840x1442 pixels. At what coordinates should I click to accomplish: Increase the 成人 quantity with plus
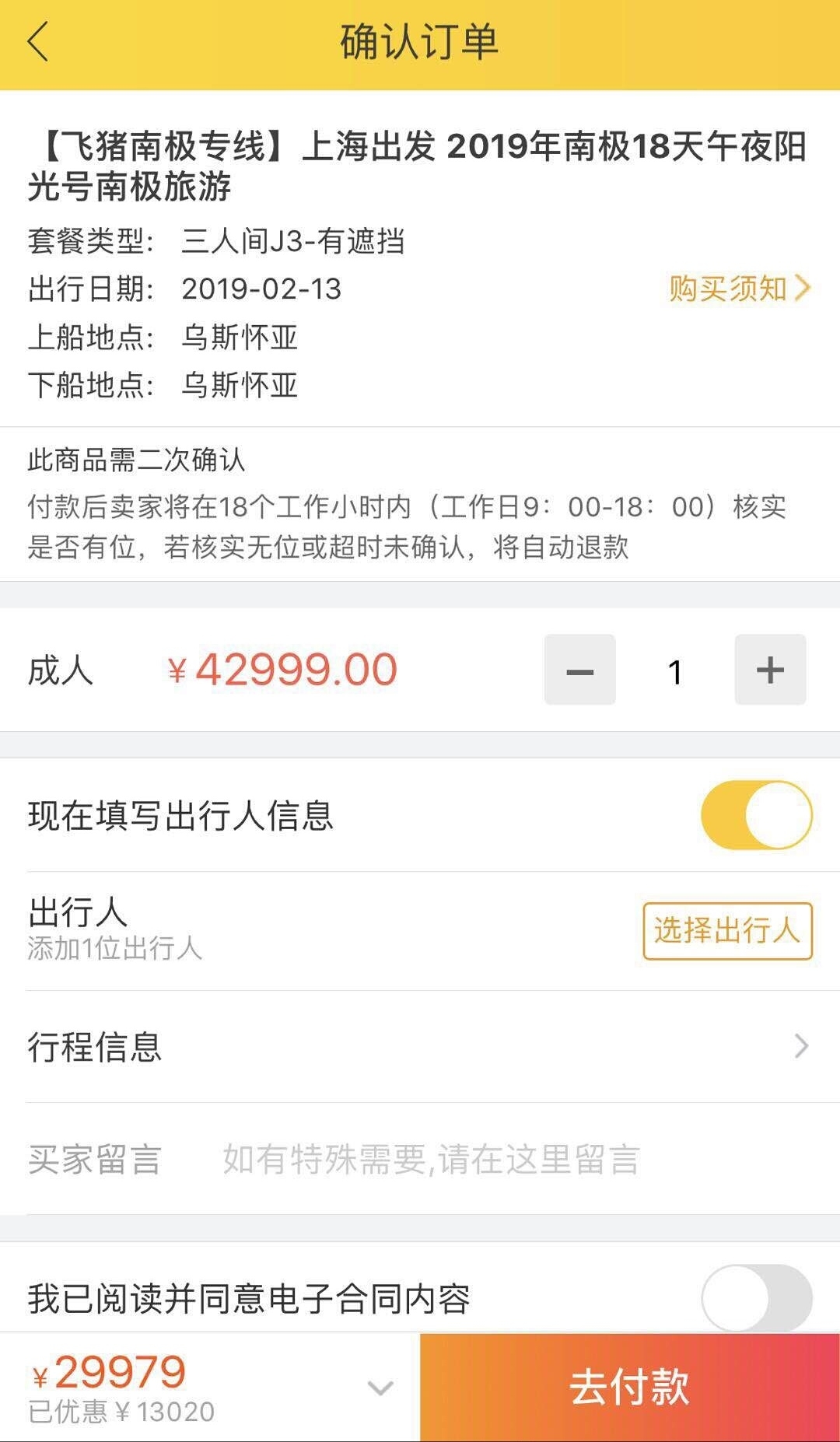(770, 670)
